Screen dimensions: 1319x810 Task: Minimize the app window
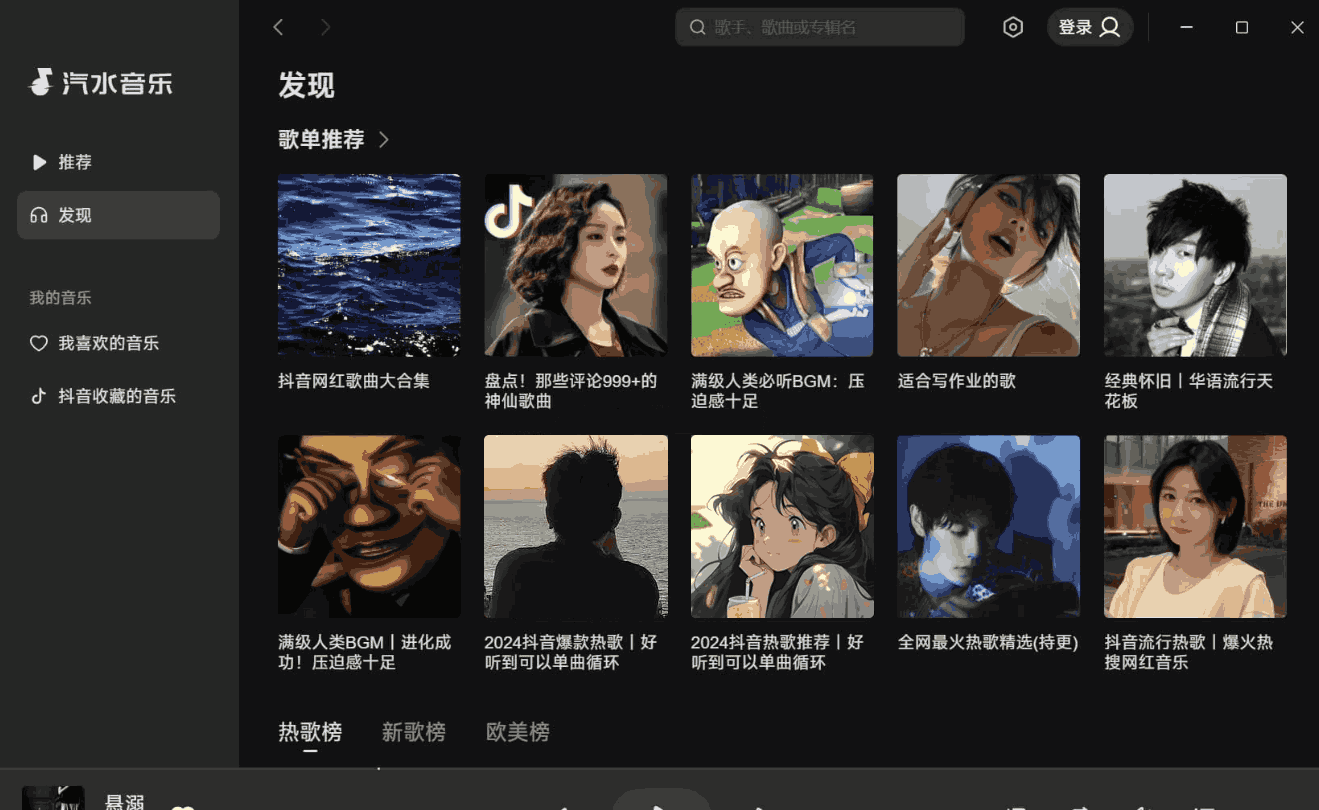coord(1186,28)
